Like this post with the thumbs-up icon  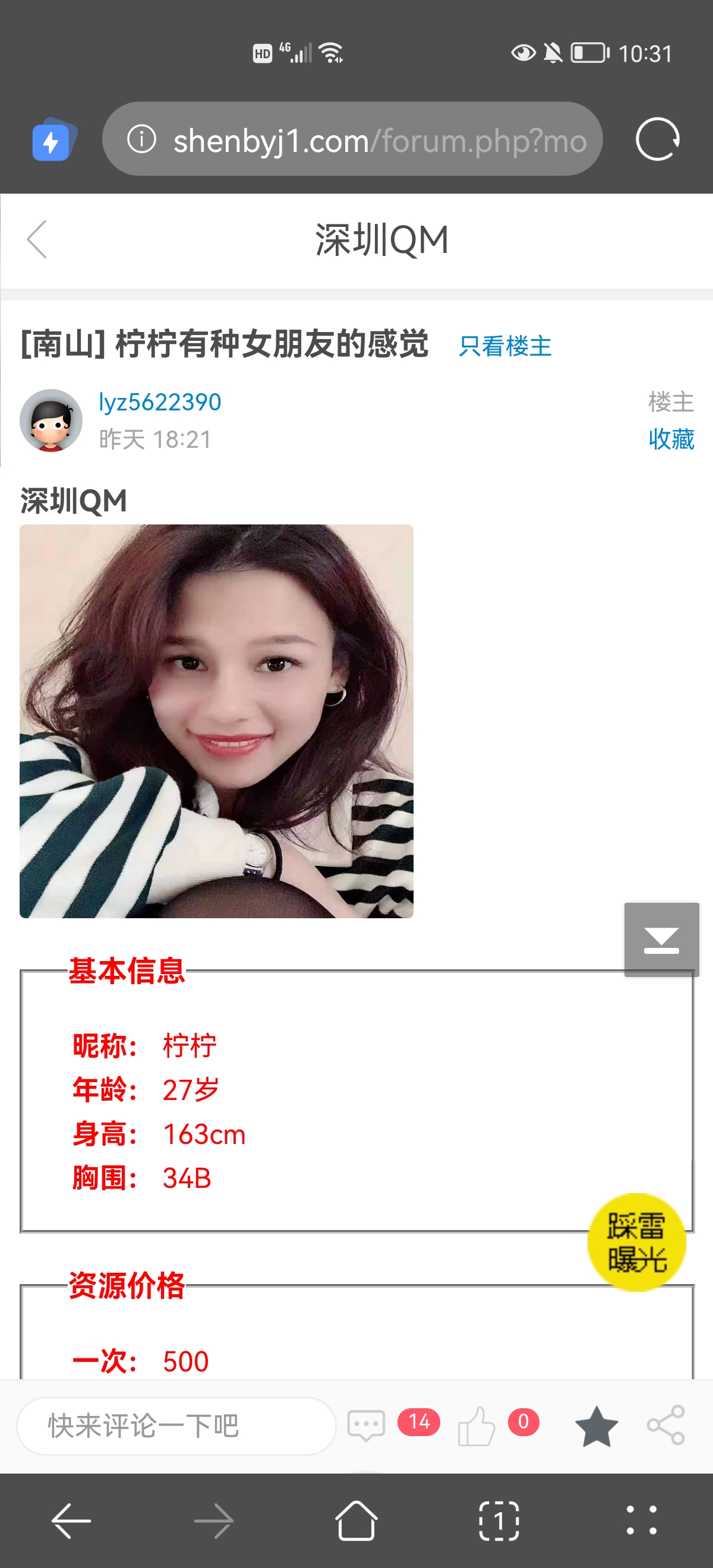pyautogui.click(x=476, y=1425)
